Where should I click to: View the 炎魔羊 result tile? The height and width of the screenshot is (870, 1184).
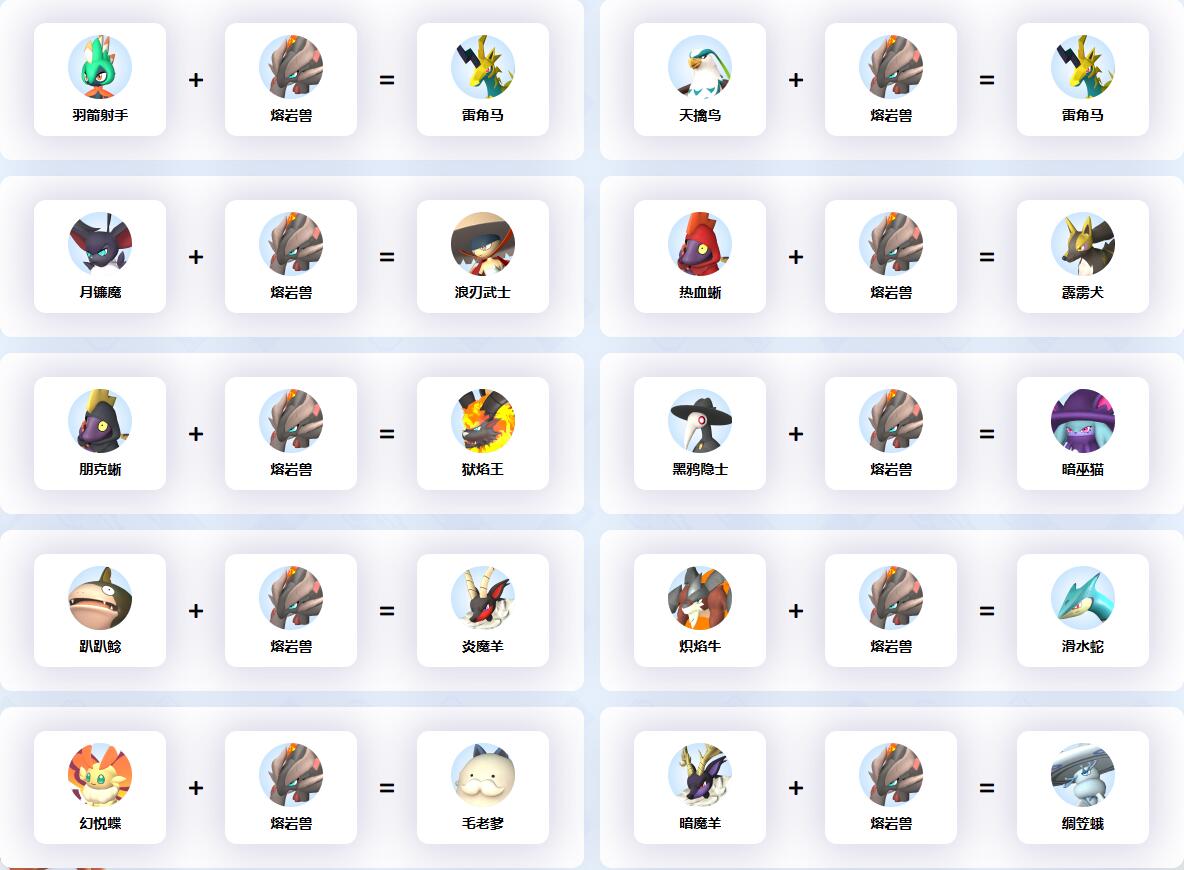(483, 611)
